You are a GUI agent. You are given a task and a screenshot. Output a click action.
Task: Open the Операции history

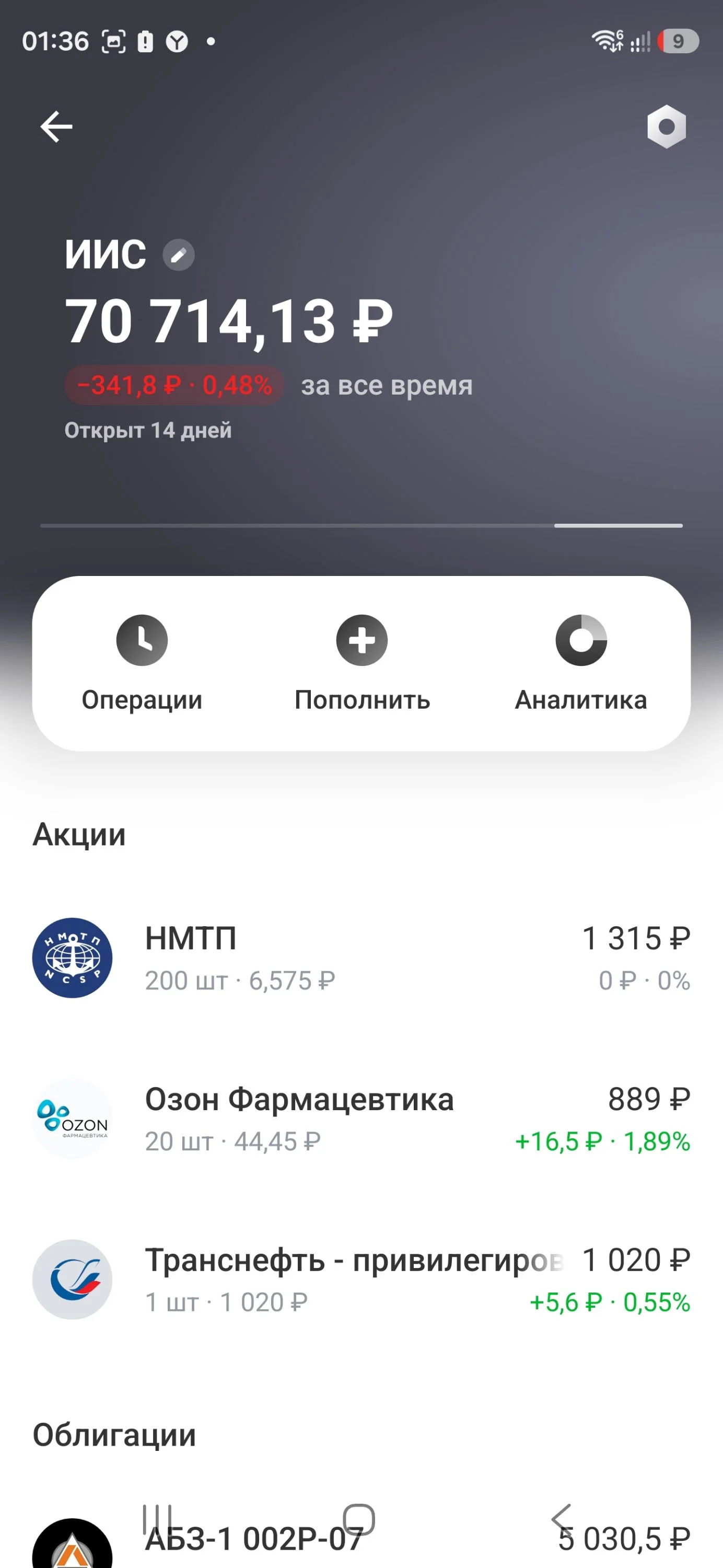tap(142, 663)
